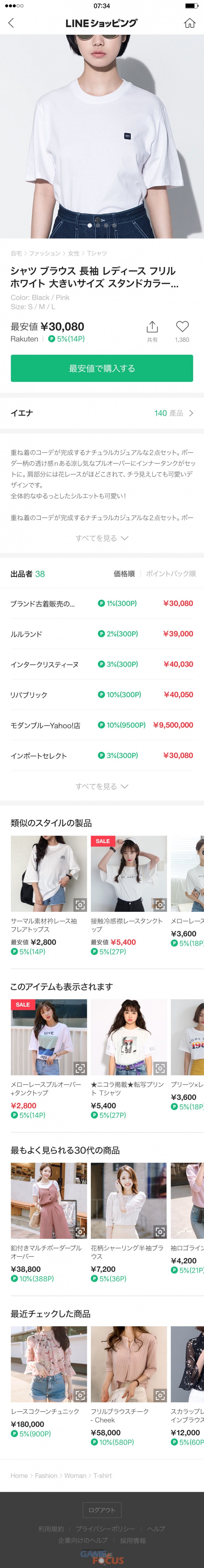Open the インポートセレクト seller row
The image size is (204, 1568).
tap(102, 755)
